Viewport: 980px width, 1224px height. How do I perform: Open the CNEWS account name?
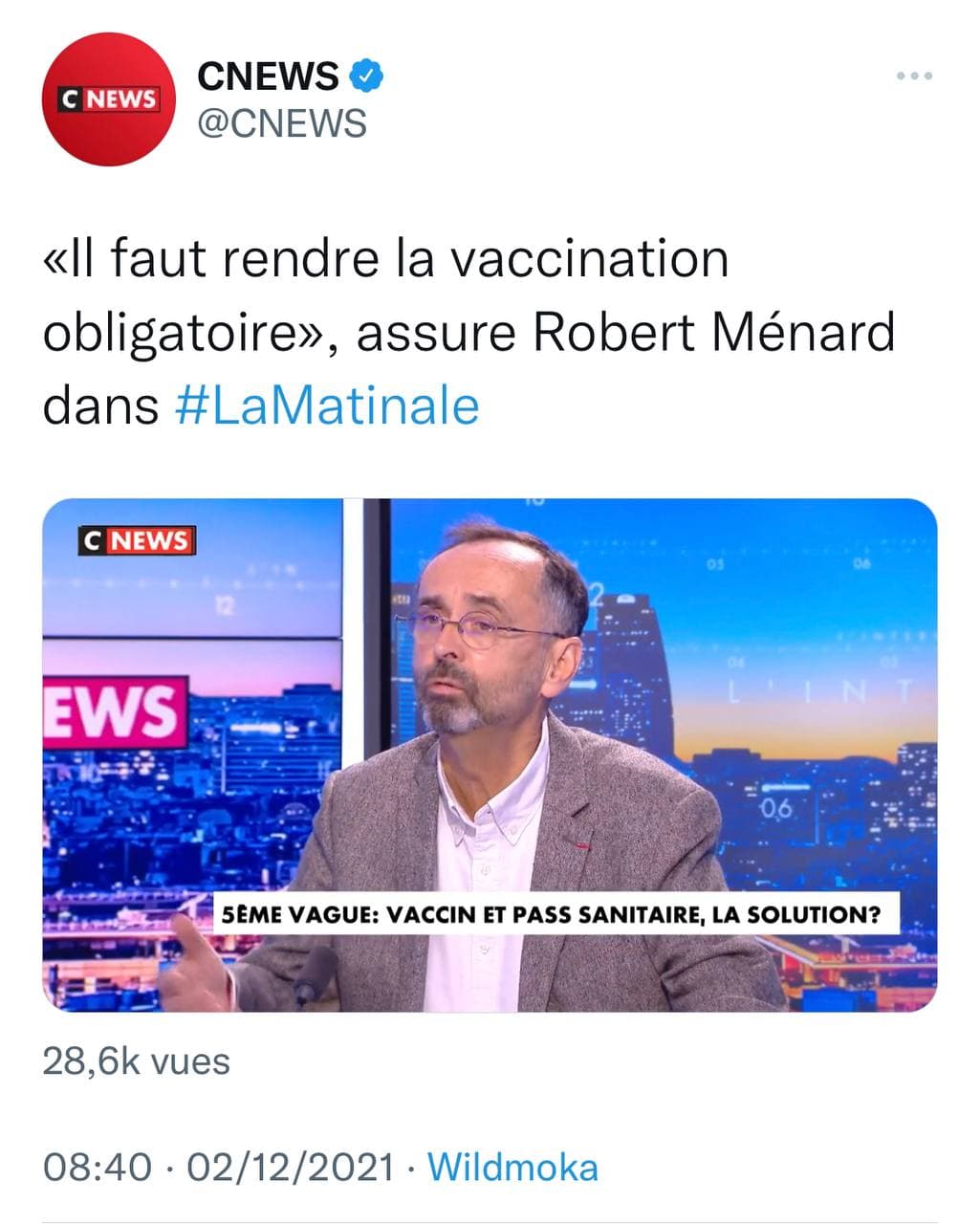pyautogui.click(x=267, y=76)
